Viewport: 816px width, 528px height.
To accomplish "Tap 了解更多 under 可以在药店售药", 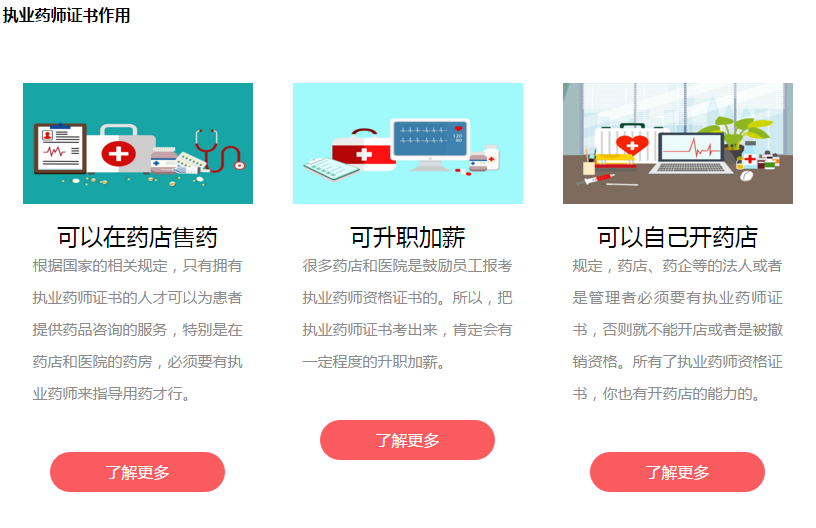I will (137, 472).
